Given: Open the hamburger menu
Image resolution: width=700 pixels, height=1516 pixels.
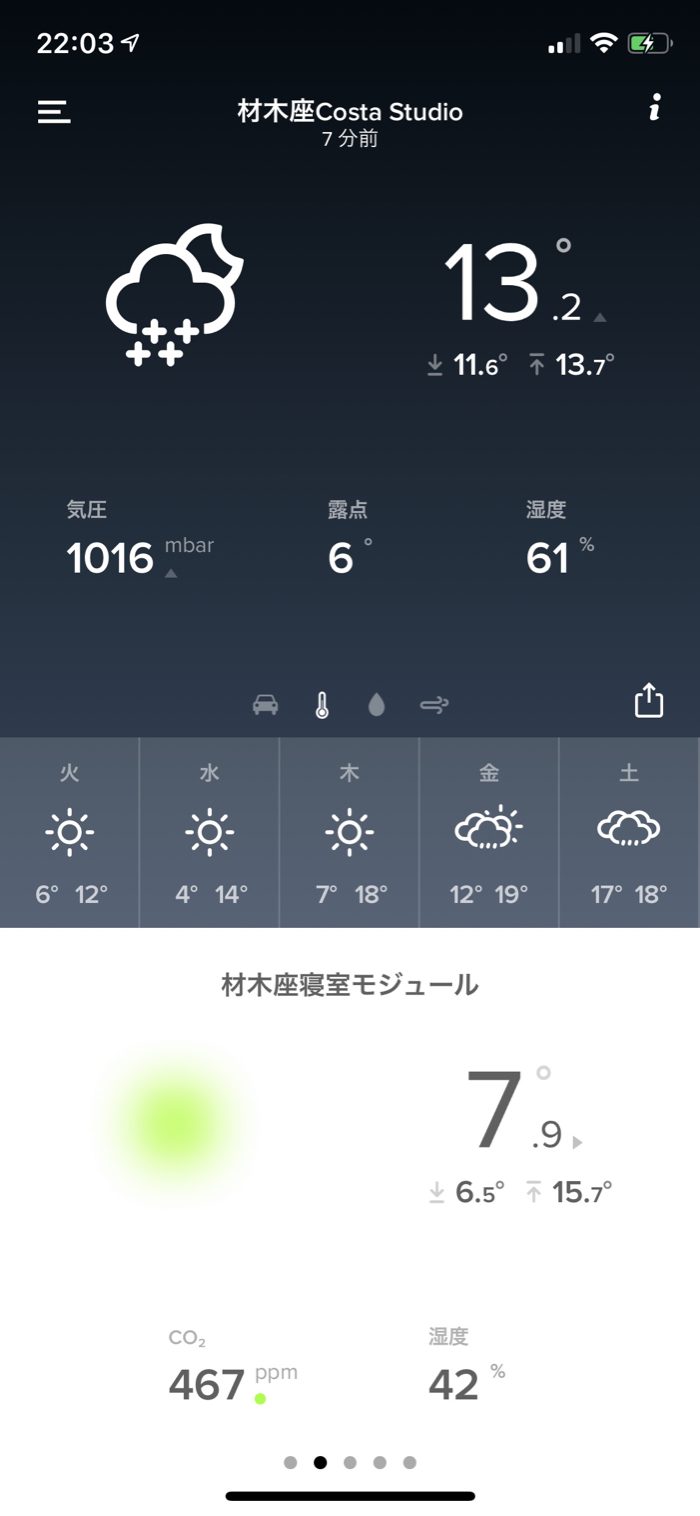Looking at the screenshot, I should 54,111.
